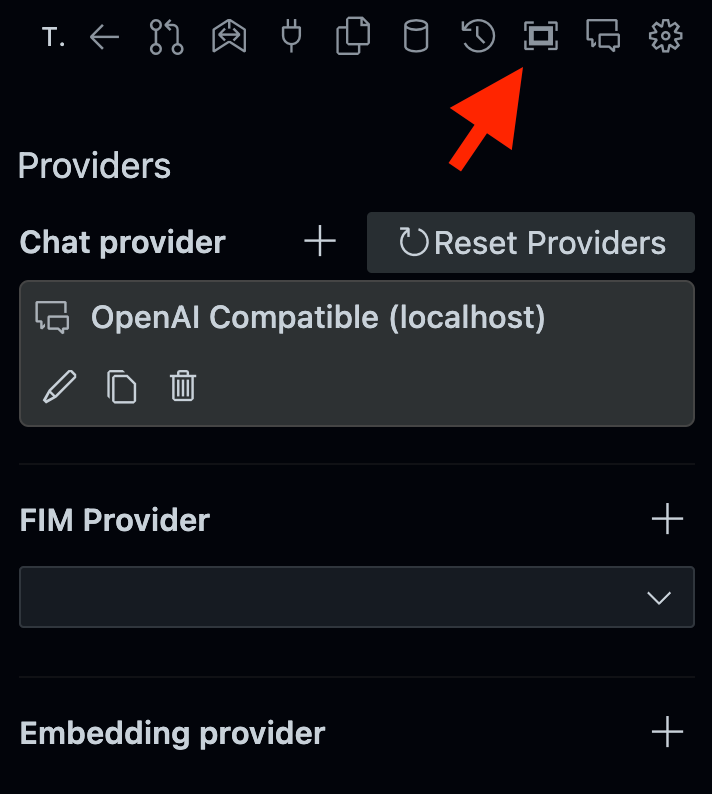Screen dimensions: 712x794
Task: Edit the OpenAI Compatible provider
Action: click(59, 386)
